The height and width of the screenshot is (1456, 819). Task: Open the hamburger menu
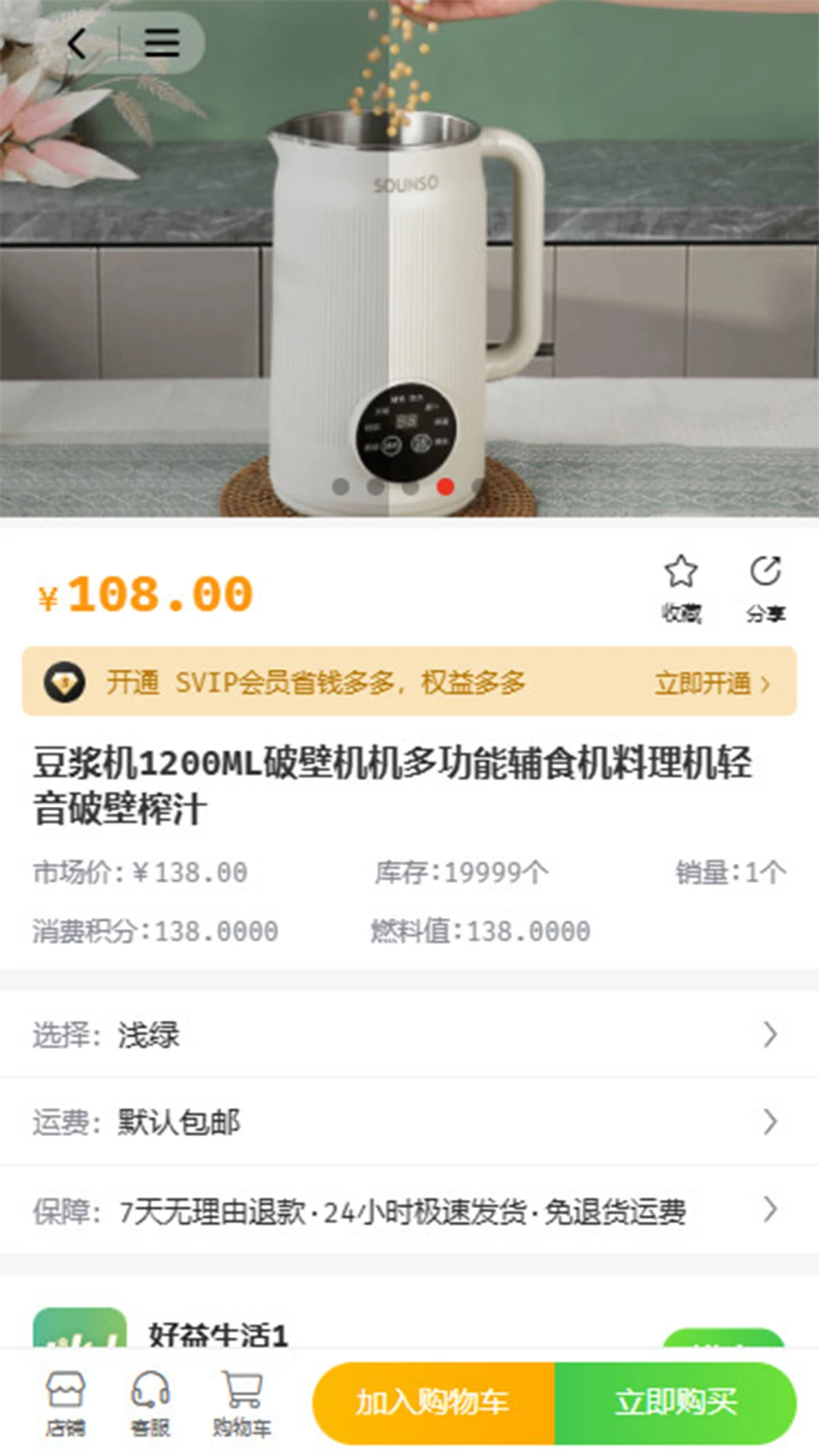coord(162,43)
